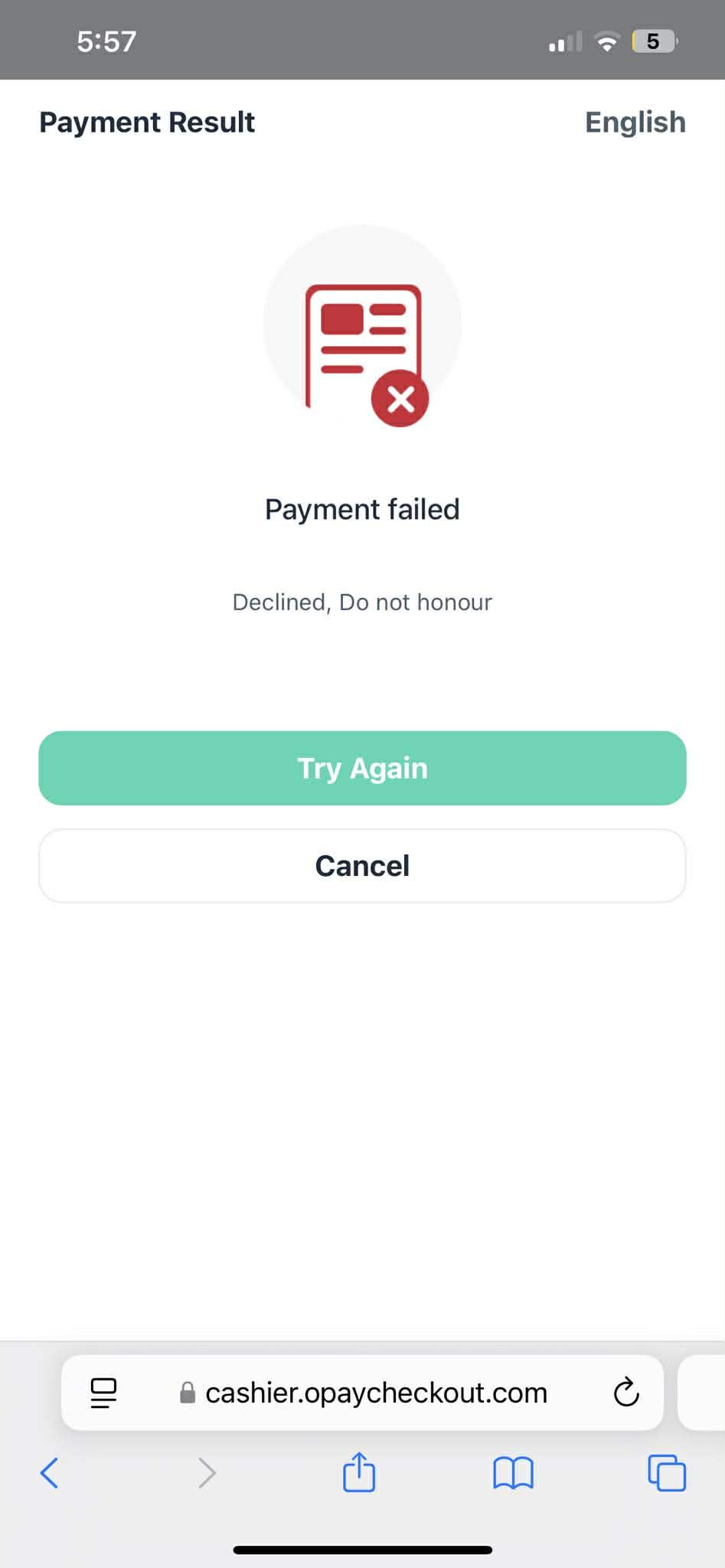
Task: Go back to the previous page
Action: [x=50, y=1472]
